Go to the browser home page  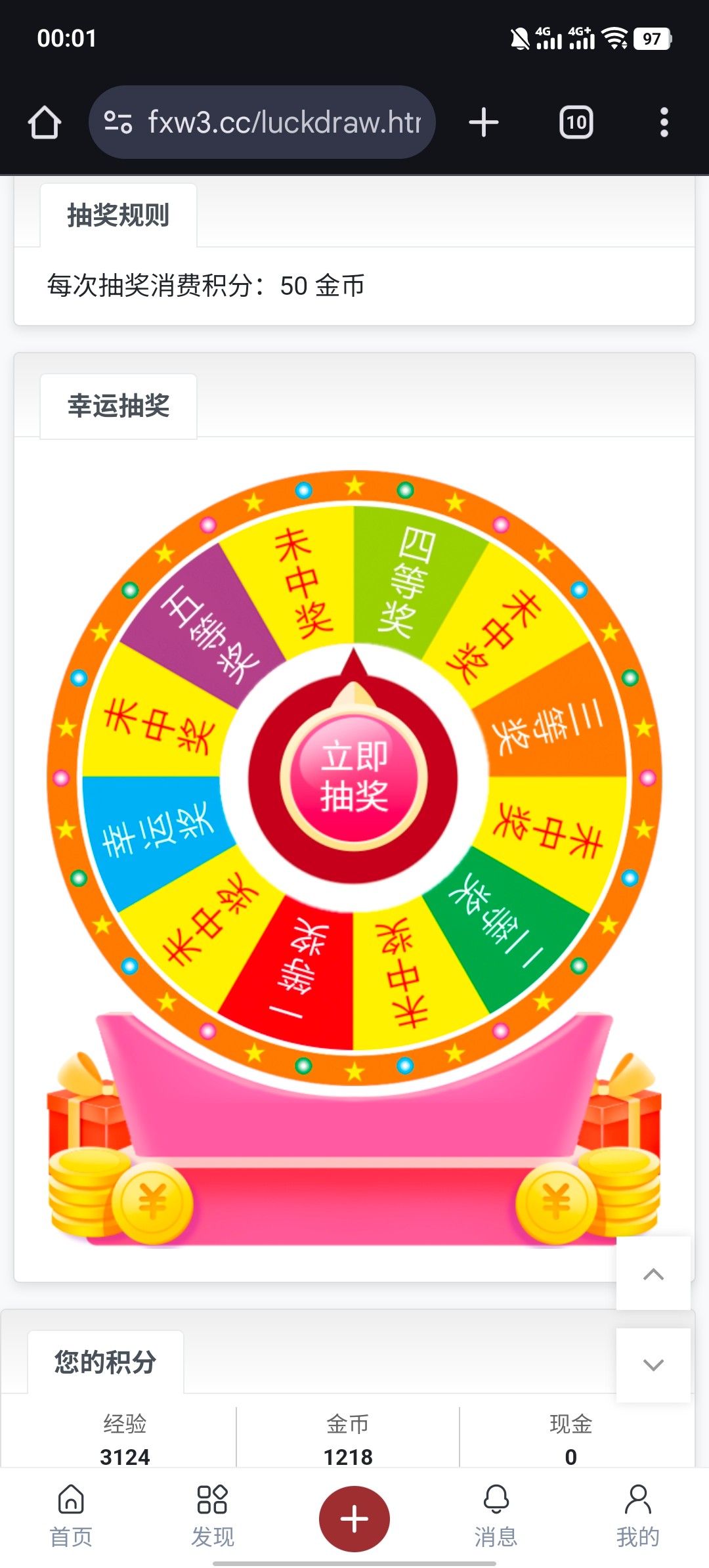[x=45, y=123]
